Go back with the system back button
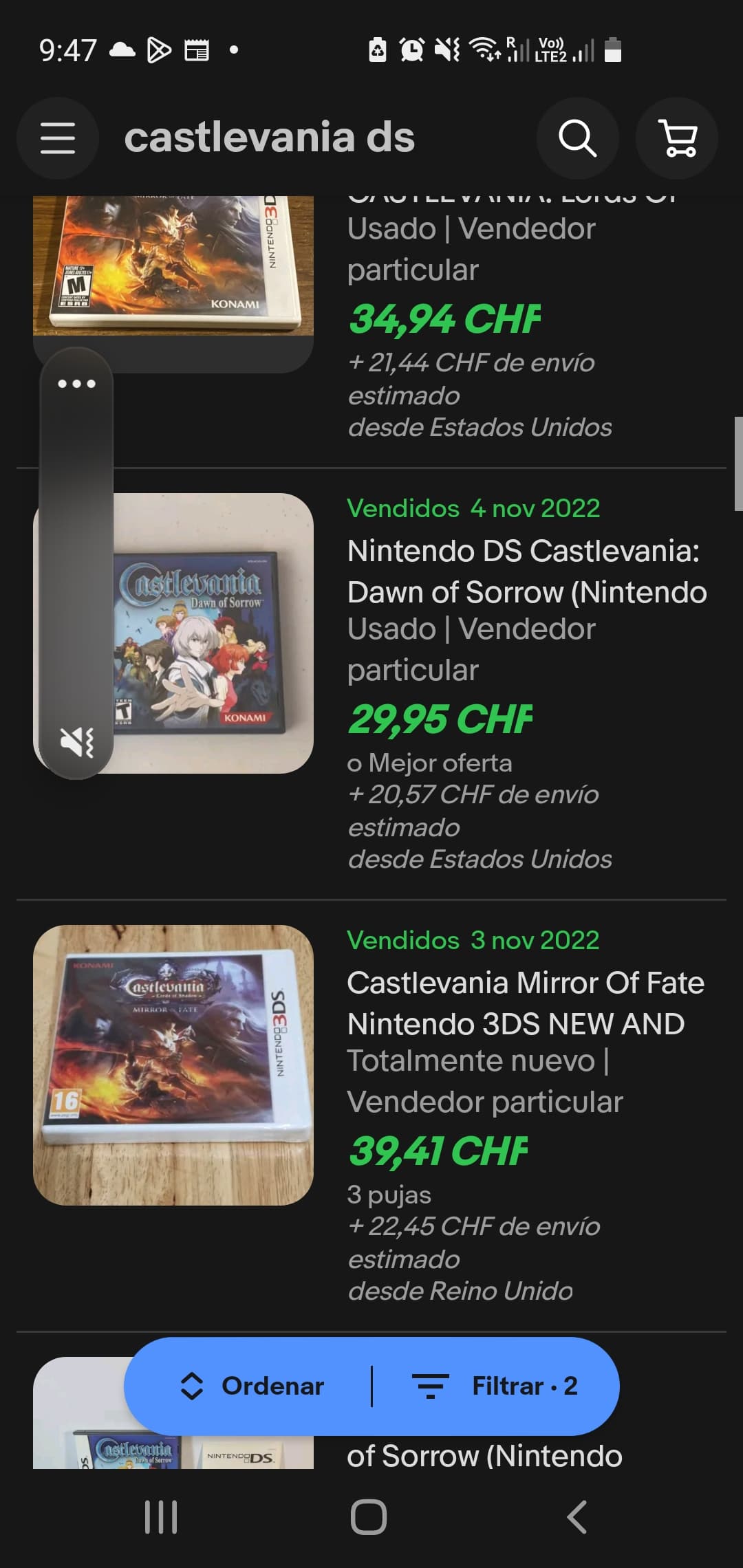 577,1516
